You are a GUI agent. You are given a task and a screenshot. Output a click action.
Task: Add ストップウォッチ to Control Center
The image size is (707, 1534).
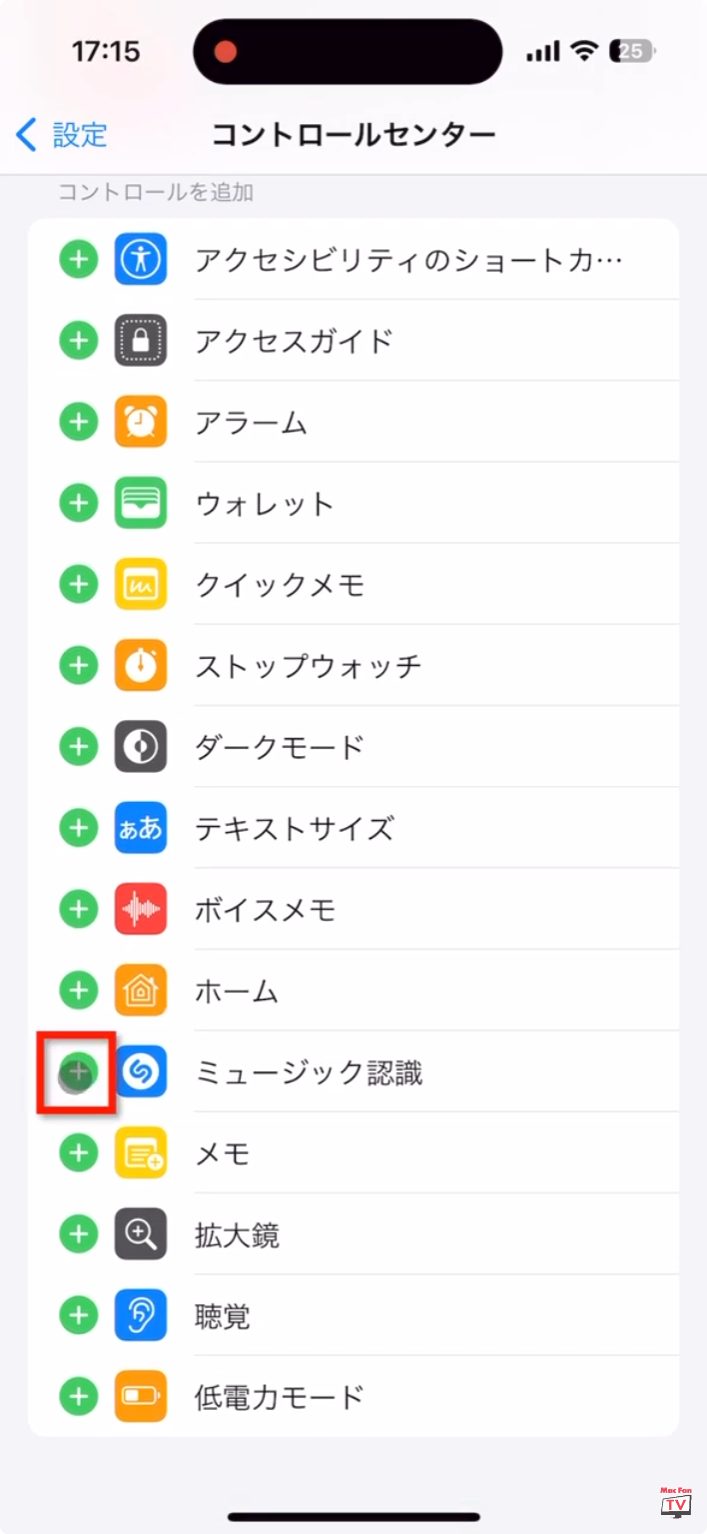coord(79,665)
